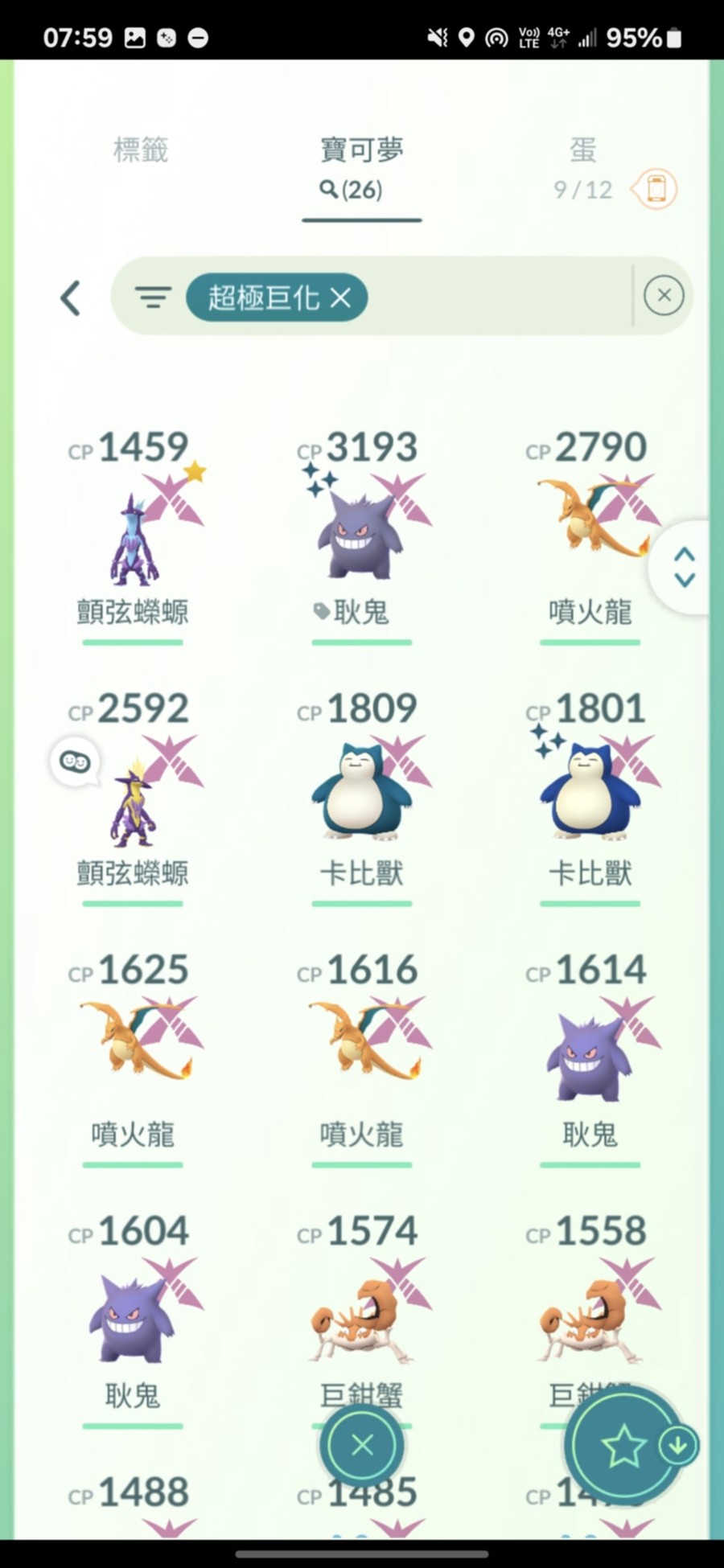Open the filter options icon
This screenshot has height=1568, width=724.
[x=153, y=298]
